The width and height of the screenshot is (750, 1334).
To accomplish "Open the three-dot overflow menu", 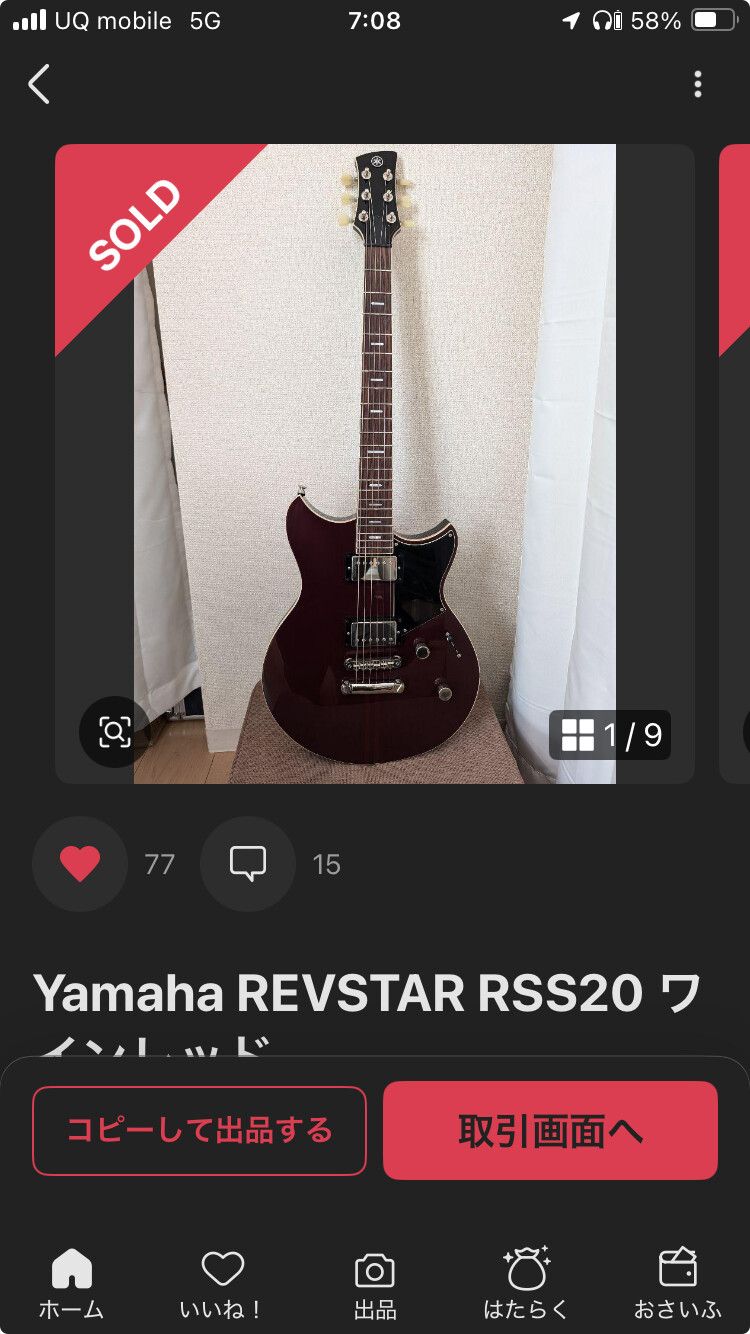I will click(x=697, y=85).
